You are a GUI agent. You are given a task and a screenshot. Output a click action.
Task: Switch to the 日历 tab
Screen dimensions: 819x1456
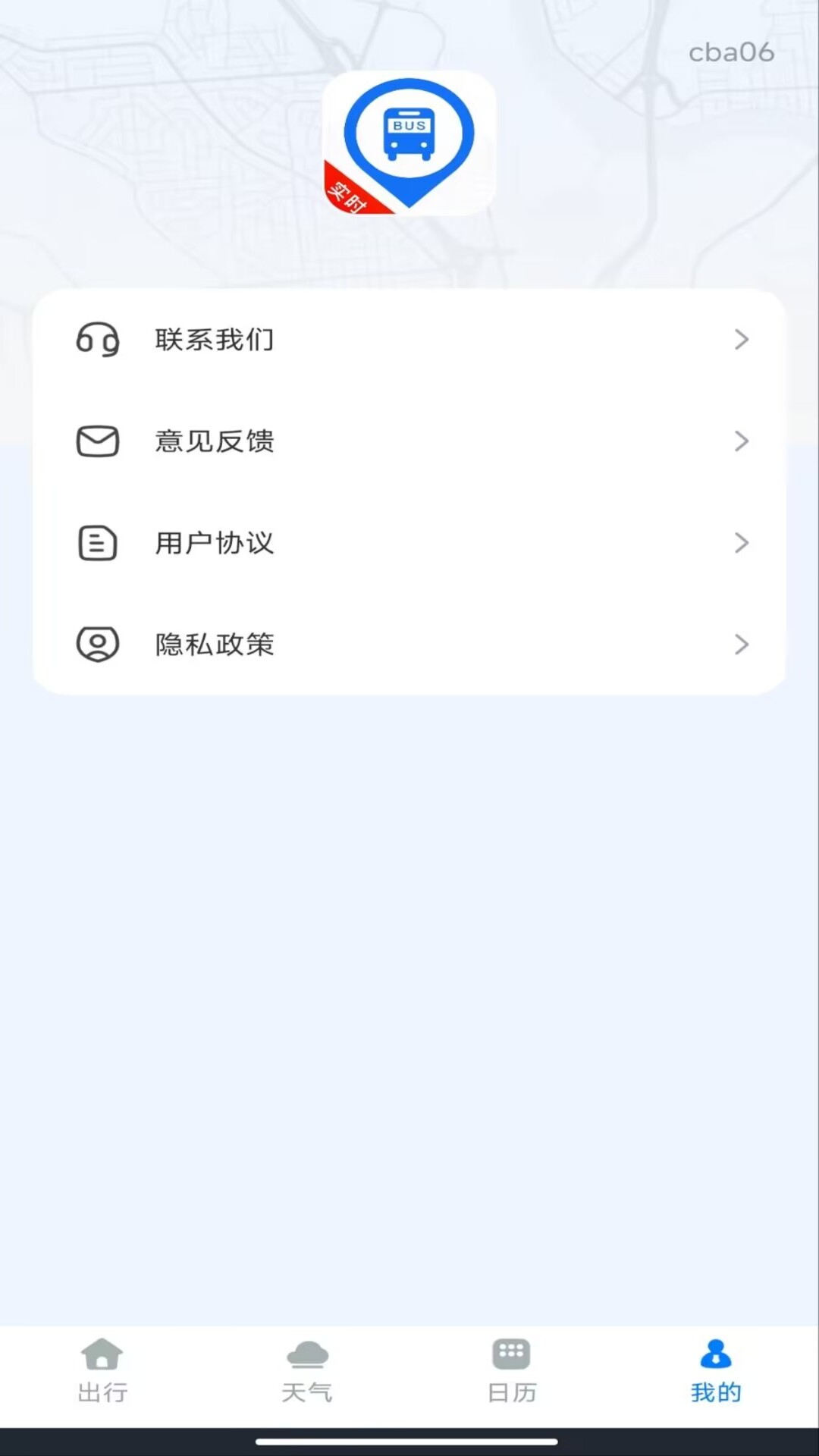click(512, 1373)
